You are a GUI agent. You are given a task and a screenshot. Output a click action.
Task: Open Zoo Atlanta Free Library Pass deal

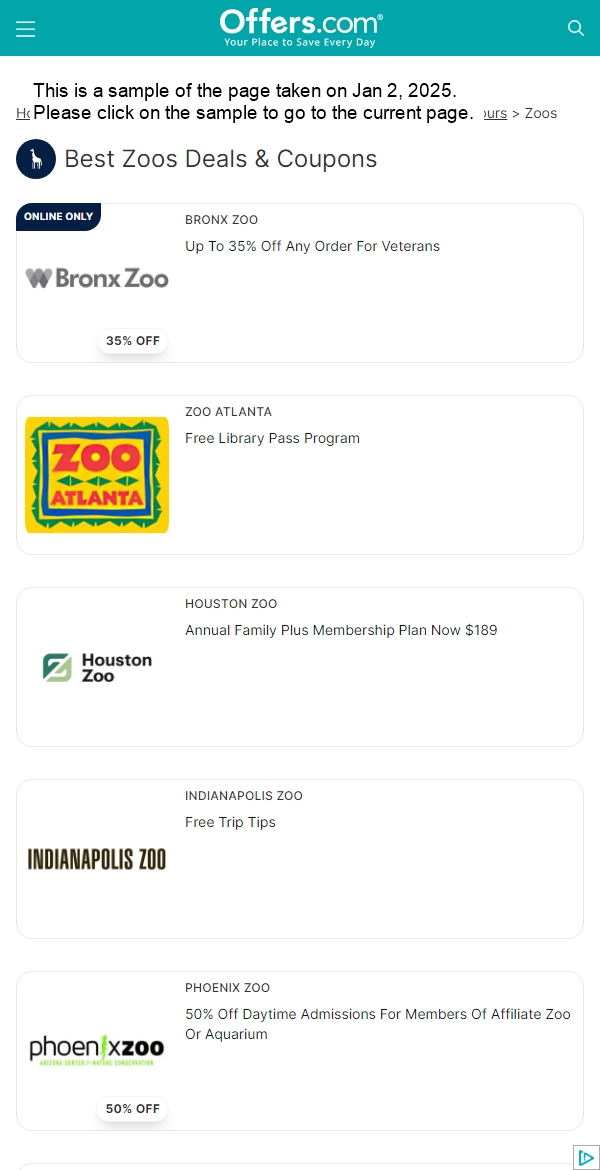pyautogui.click(x=272, y=438)
